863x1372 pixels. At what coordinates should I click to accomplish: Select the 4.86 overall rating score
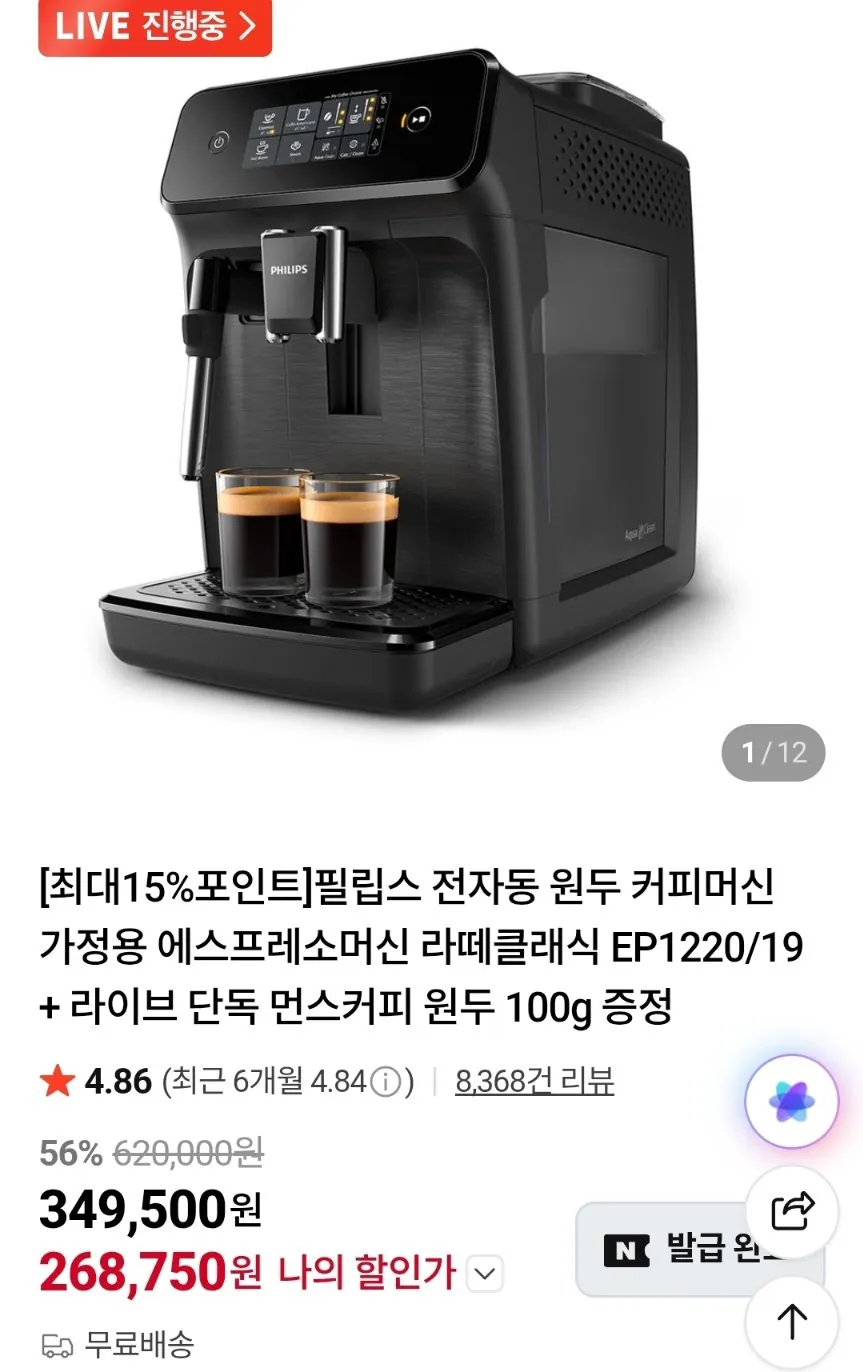[112, 1079]
